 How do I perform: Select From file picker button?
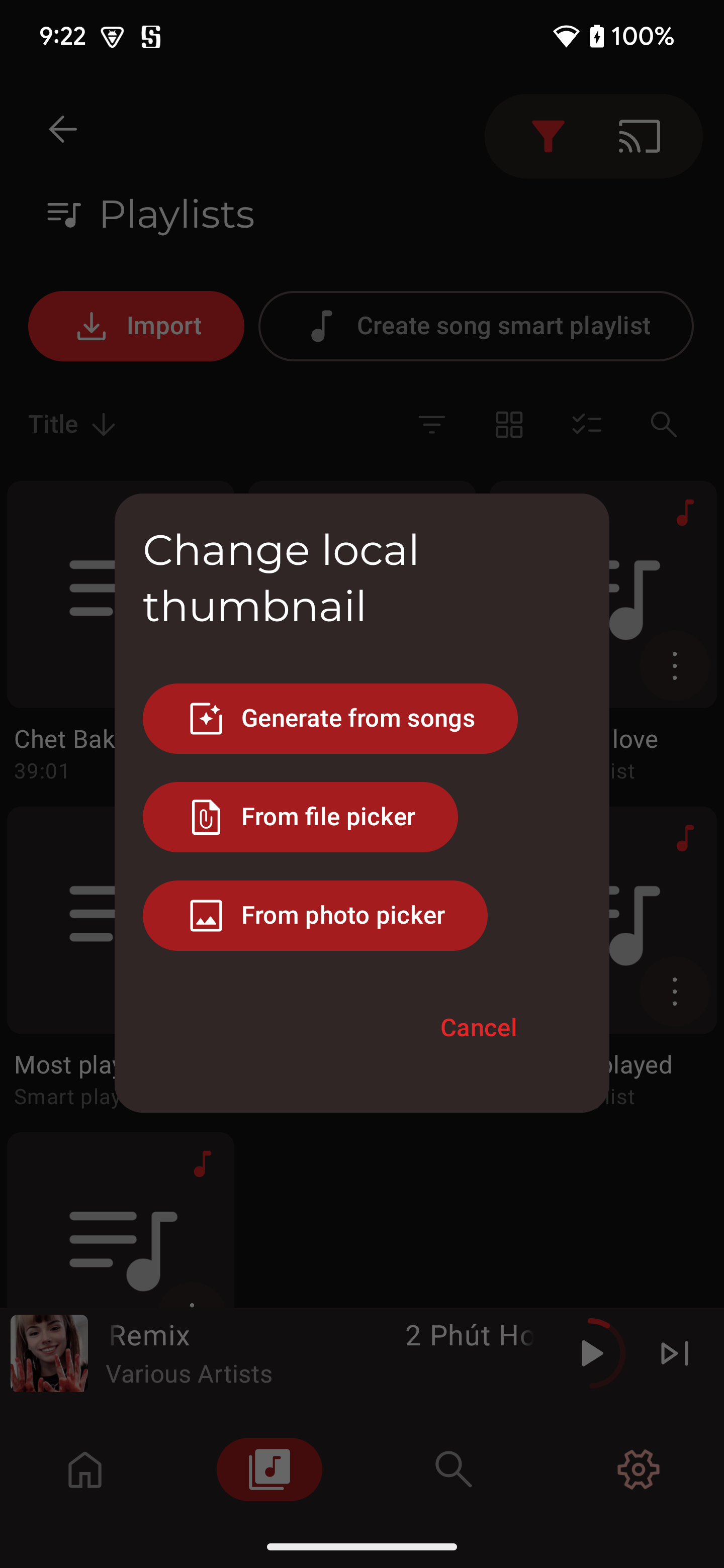(300, 817)
